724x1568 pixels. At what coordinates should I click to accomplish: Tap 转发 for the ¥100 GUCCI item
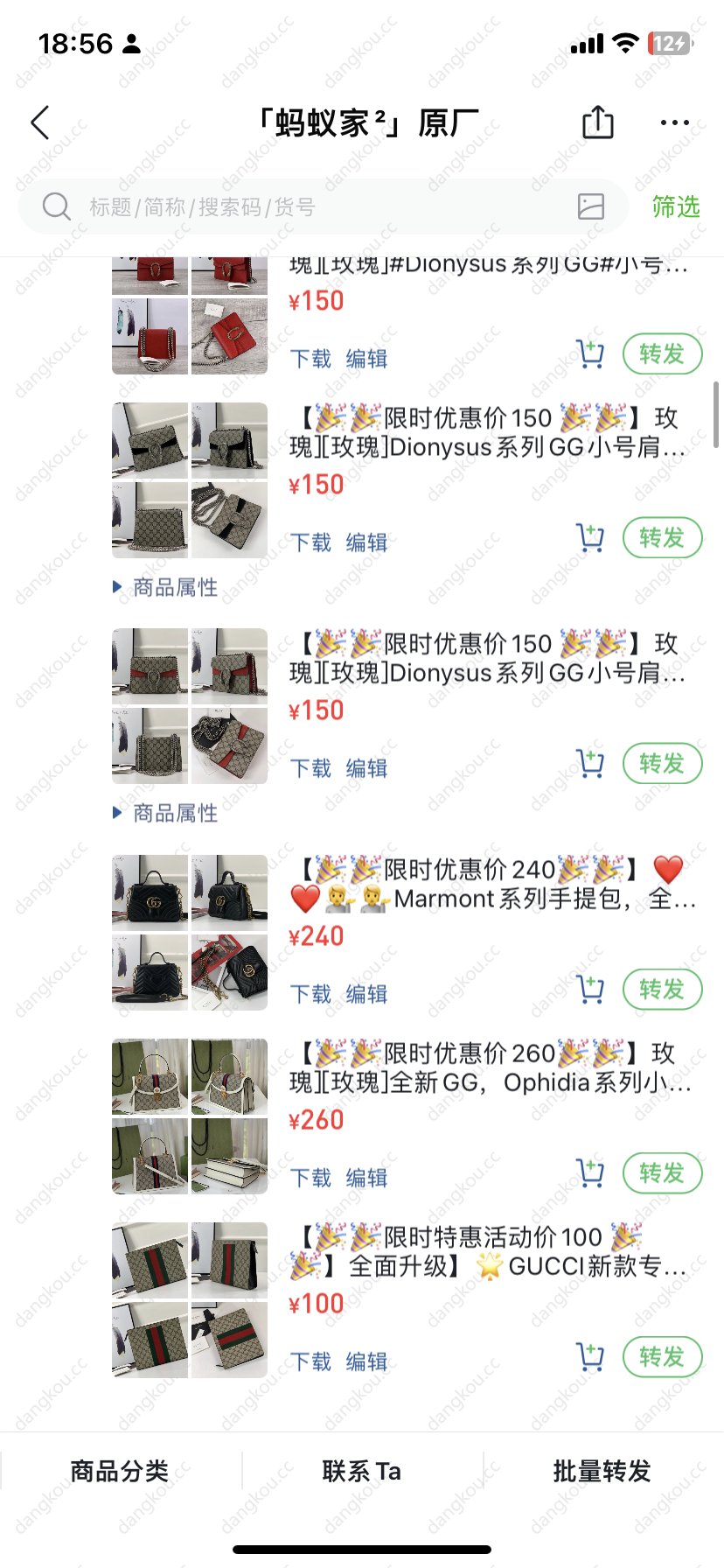[x=662, y=1357]
